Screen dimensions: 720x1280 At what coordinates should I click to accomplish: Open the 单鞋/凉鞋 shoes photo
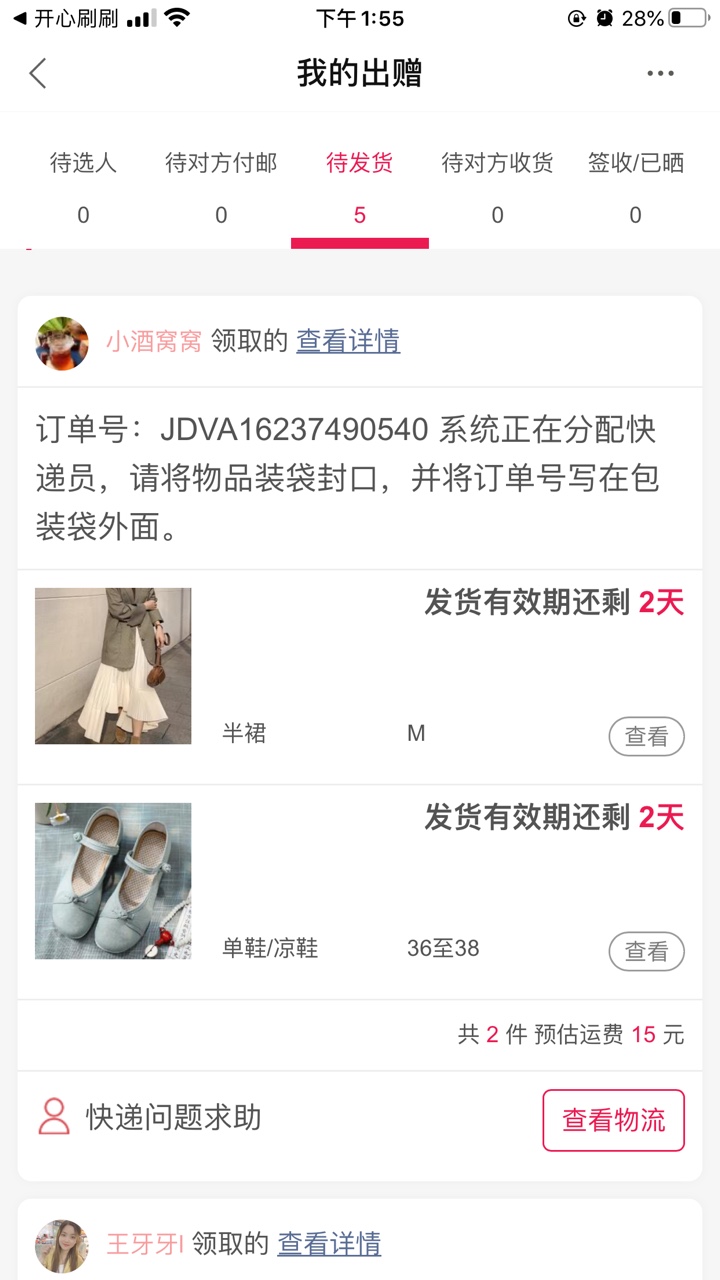pos(113,881)
